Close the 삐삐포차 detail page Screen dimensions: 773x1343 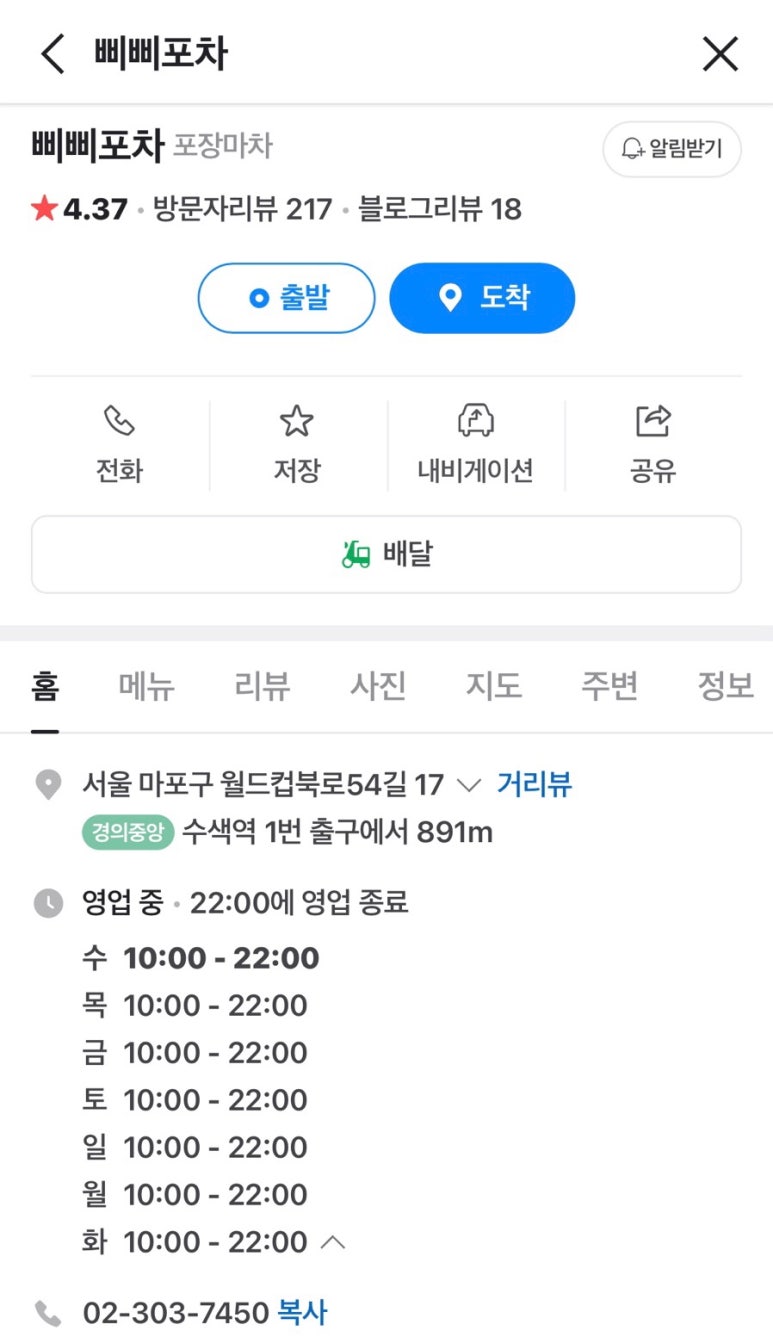pyautogui.click(x=720, y=53)
